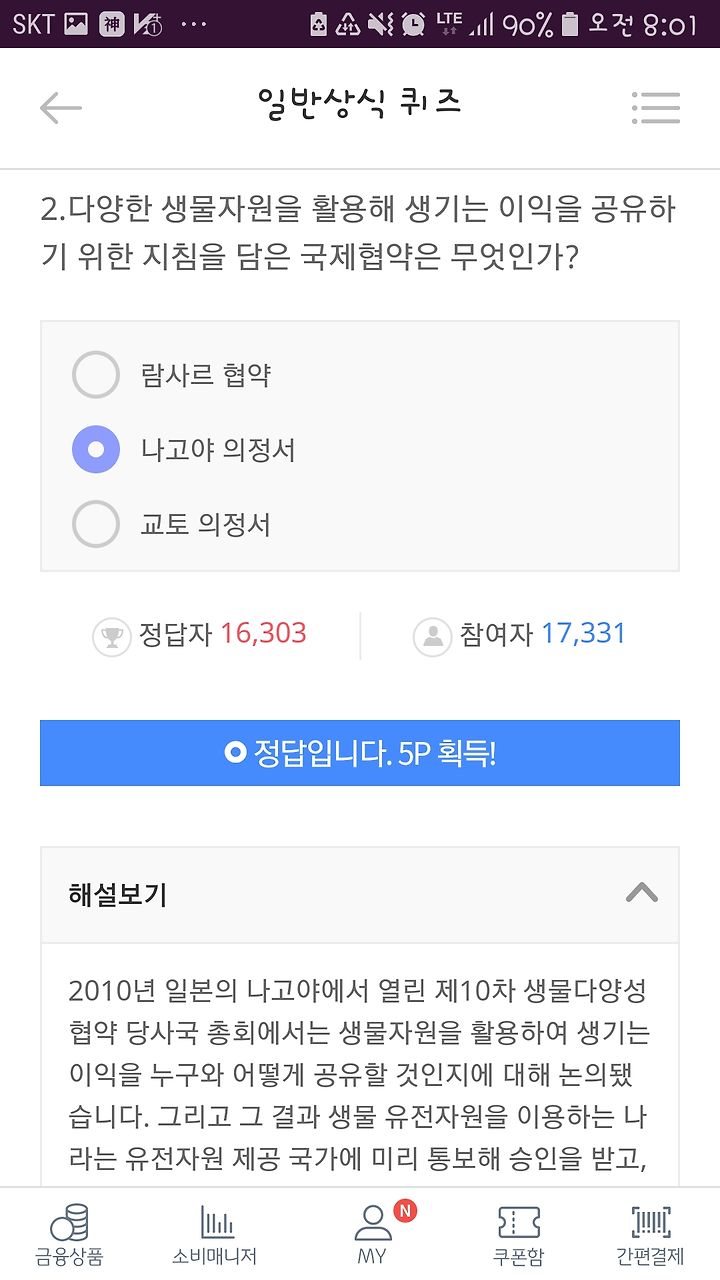Viewport: 720px width, 1280px height.
Task: Open the 간편결제 tab
Action: point(650,1236)
